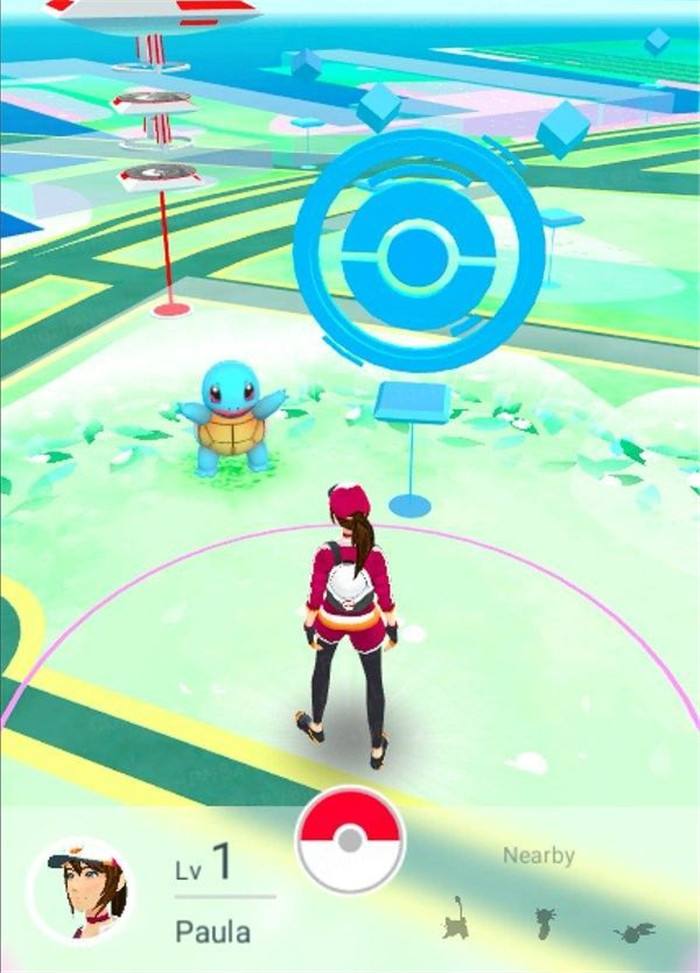The height and width of the screenshot is (973, 700).
Task: Open Paula's trainer profile
Action: click(81, 890)
